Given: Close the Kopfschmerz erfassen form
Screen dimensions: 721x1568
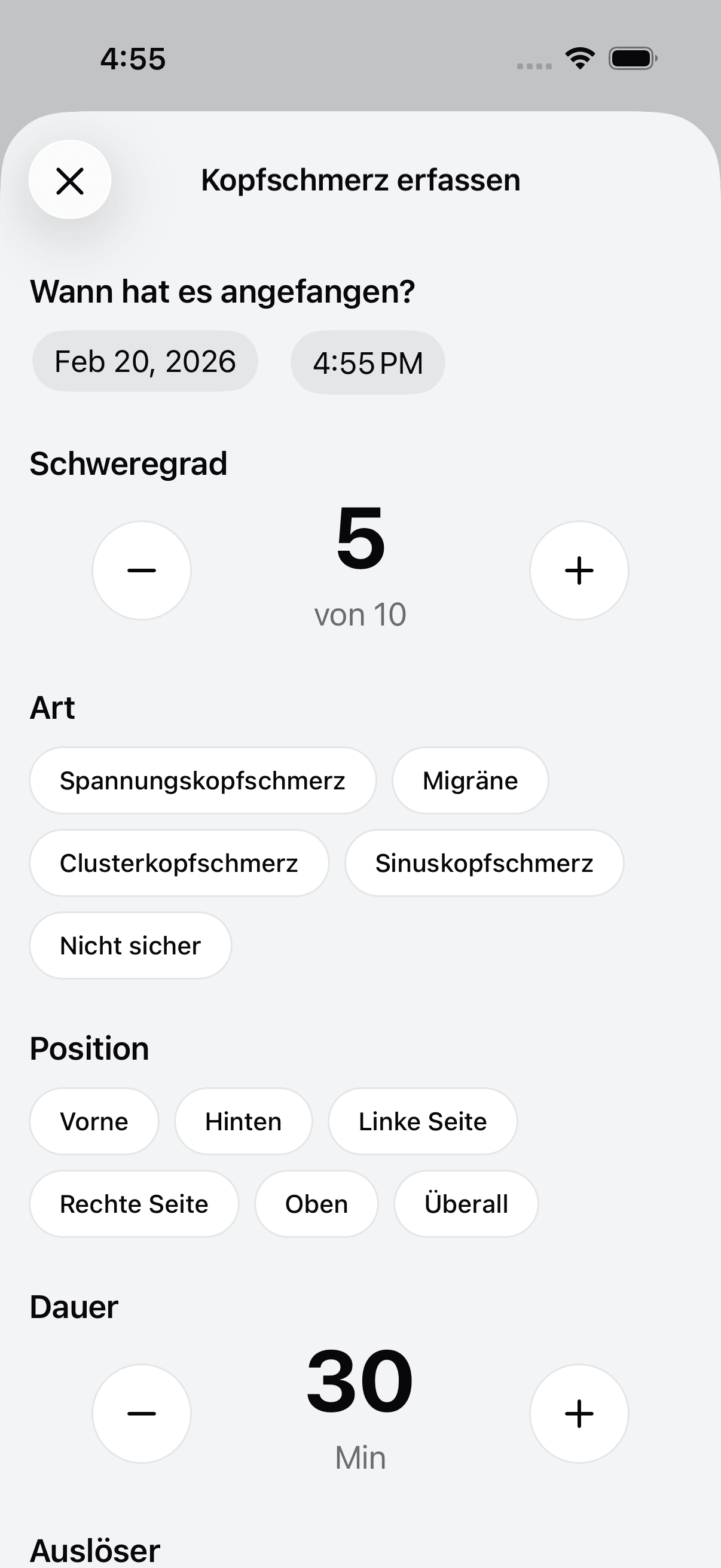Looking at the screenshot, I should [x=70, y=180].
